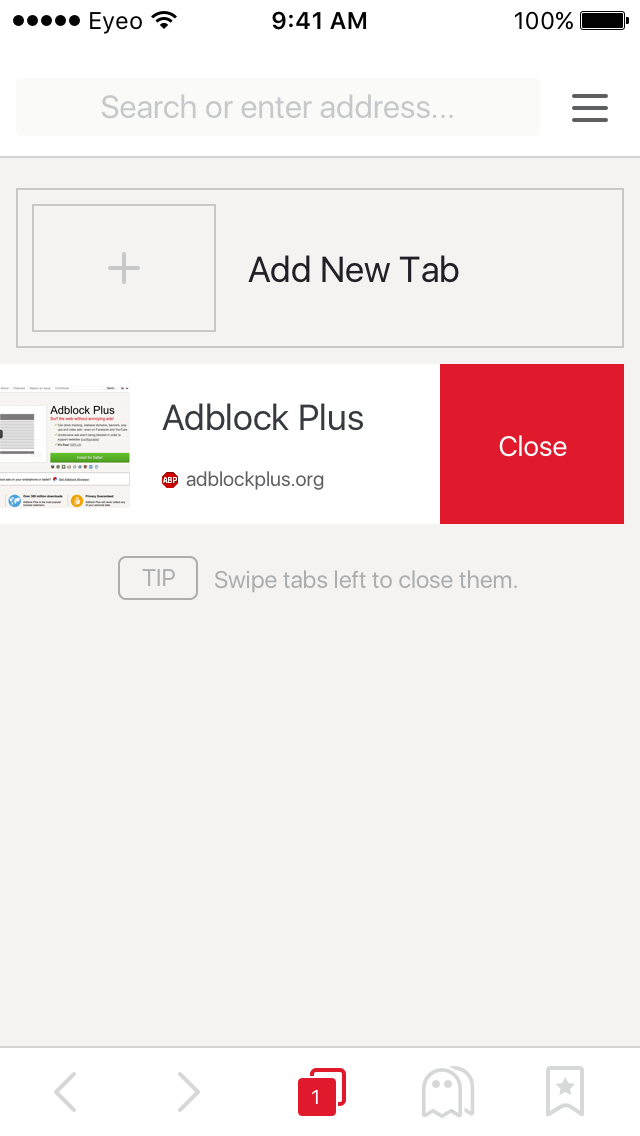The height and width of the screenshot is (1136, 640).
Task: Tap the tabs counter icon
Action: coord(321,1092)
